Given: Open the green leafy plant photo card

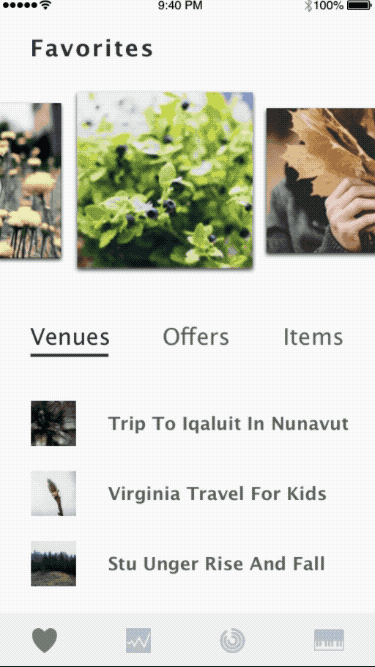Looking at the screenshot, I should [x=165, y=180].
